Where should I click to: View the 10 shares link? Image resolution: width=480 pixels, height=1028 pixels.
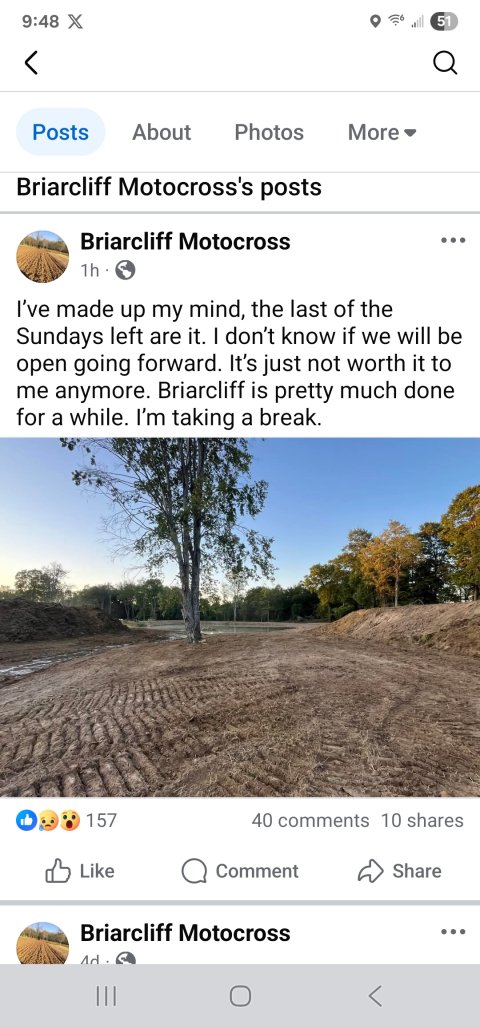click(x=422, y=820)
